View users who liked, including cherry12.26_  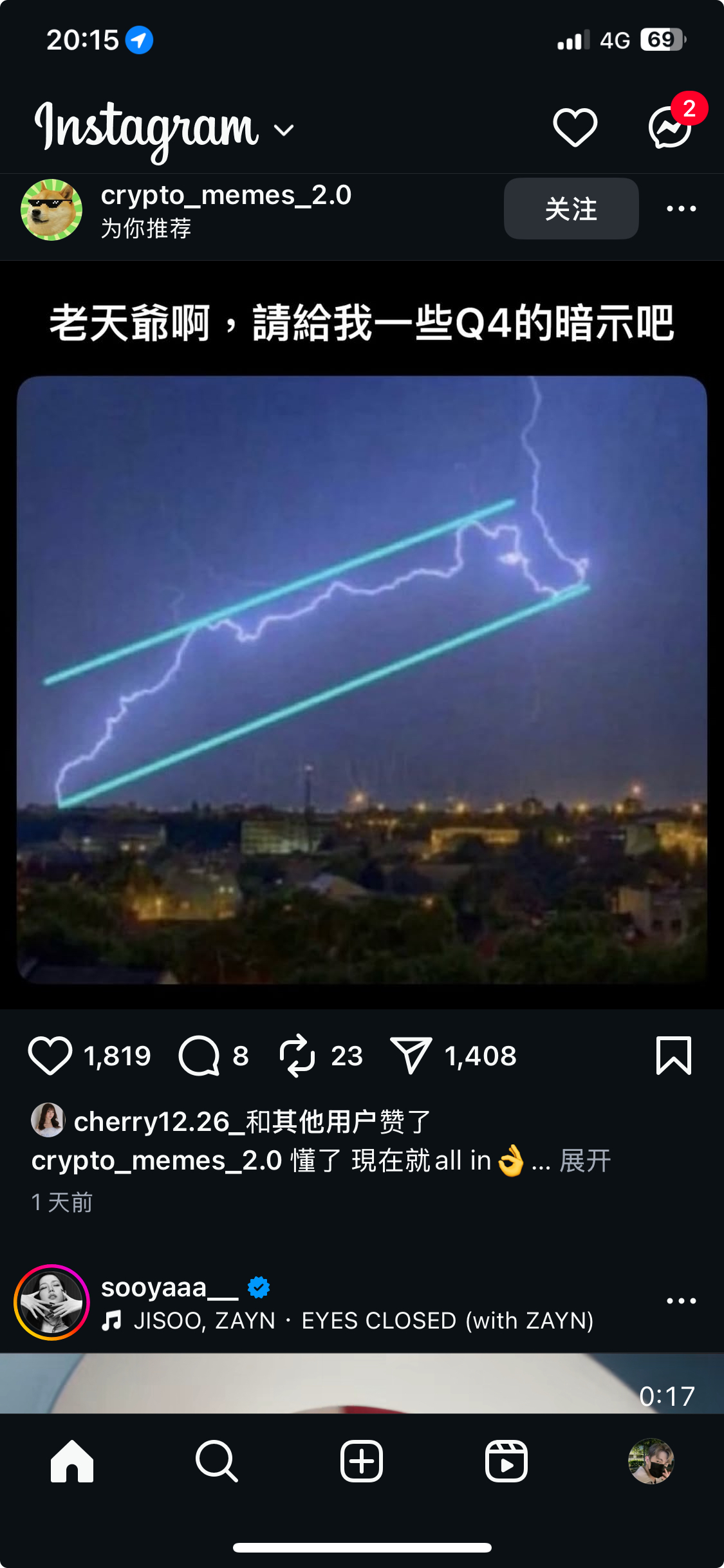point(251,1122)
